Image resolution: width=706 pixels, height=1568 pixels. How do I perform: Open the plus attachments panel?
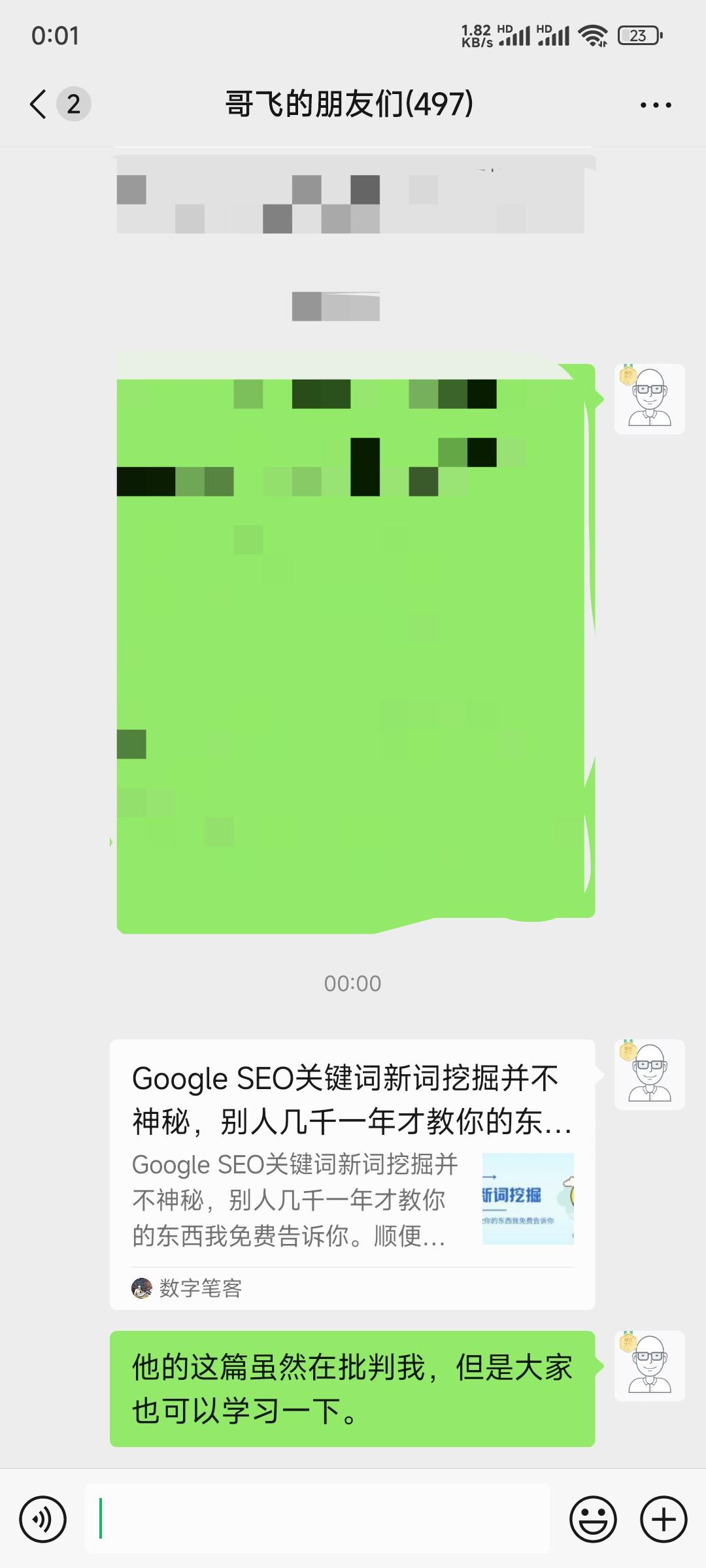click(x=663, y=1519)
